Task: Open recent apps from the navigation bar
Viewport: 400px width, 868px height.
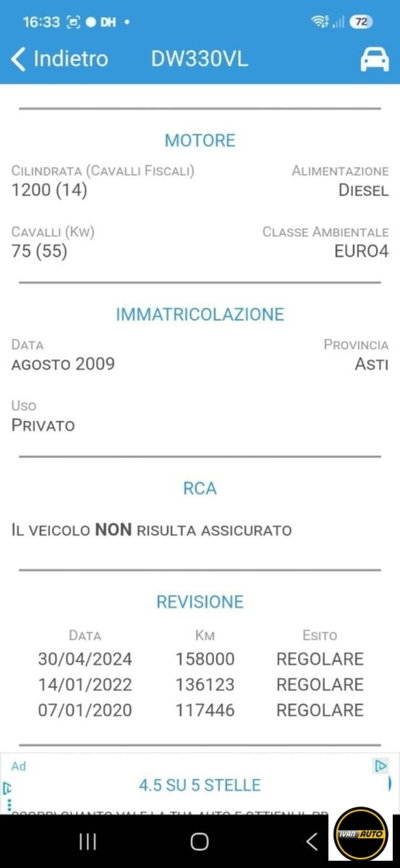Action: [88, 841]
